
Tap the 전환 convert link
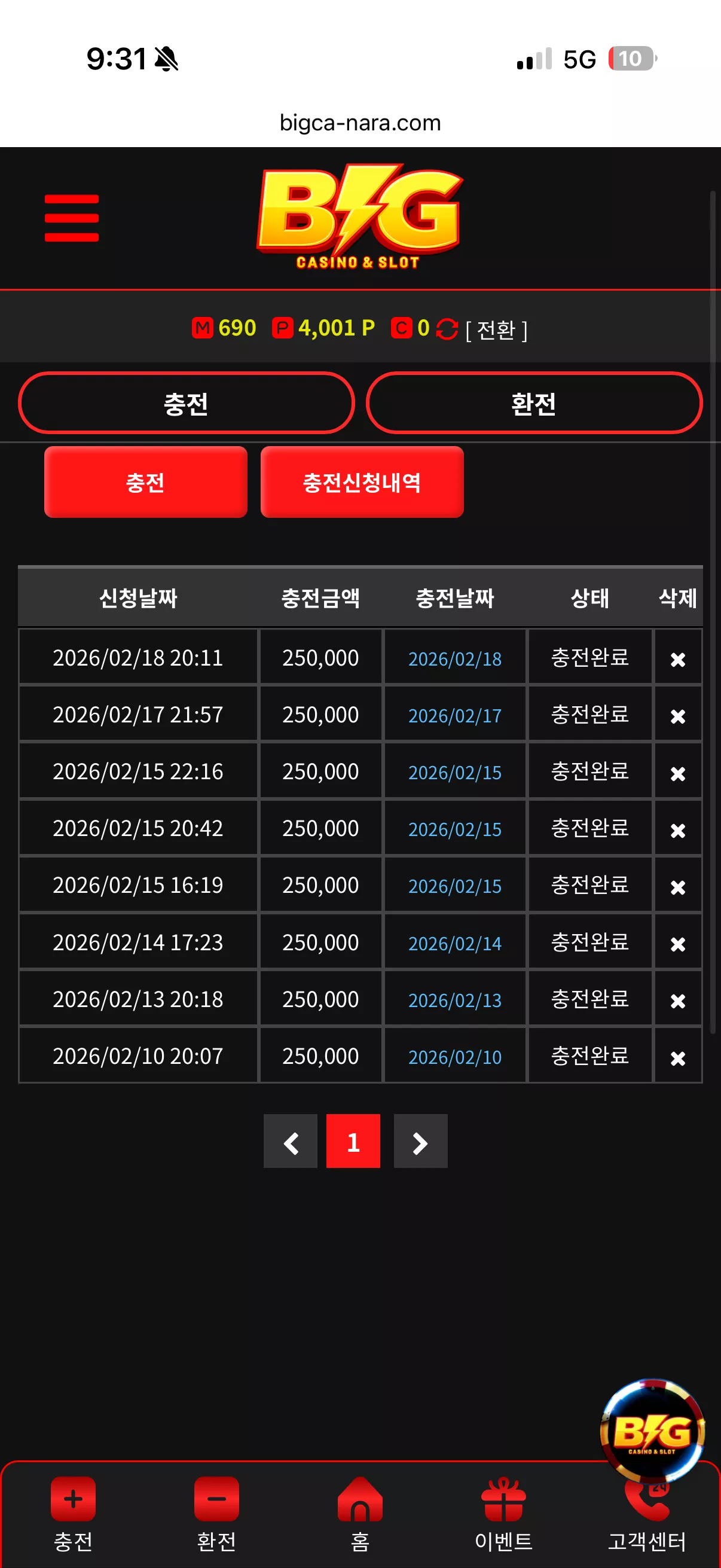click(496, 330)
